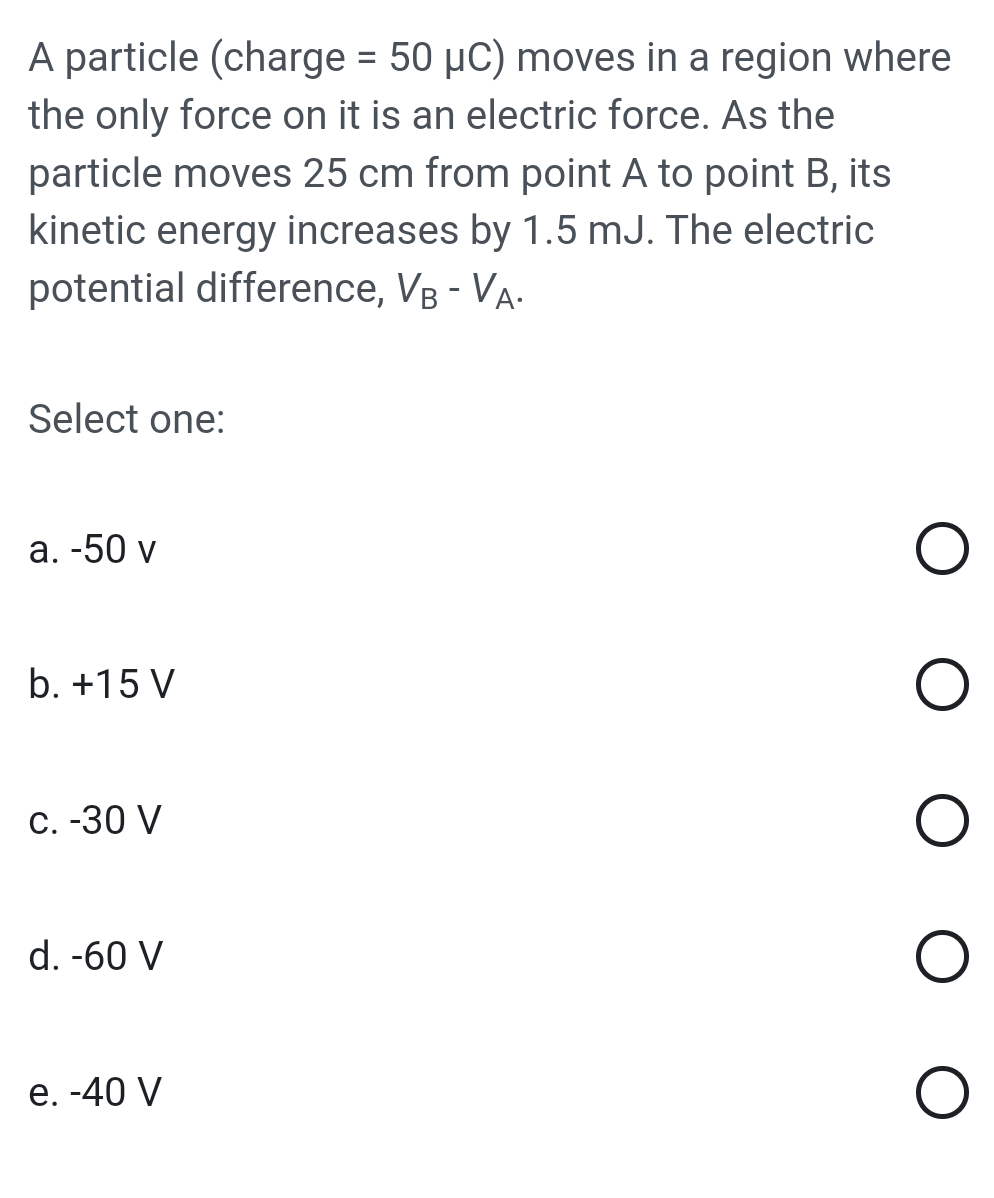The width and height of the screenshot is (994, 1198).
Task: Select the radio button for option d. -60 V
Action: (941, 957)
